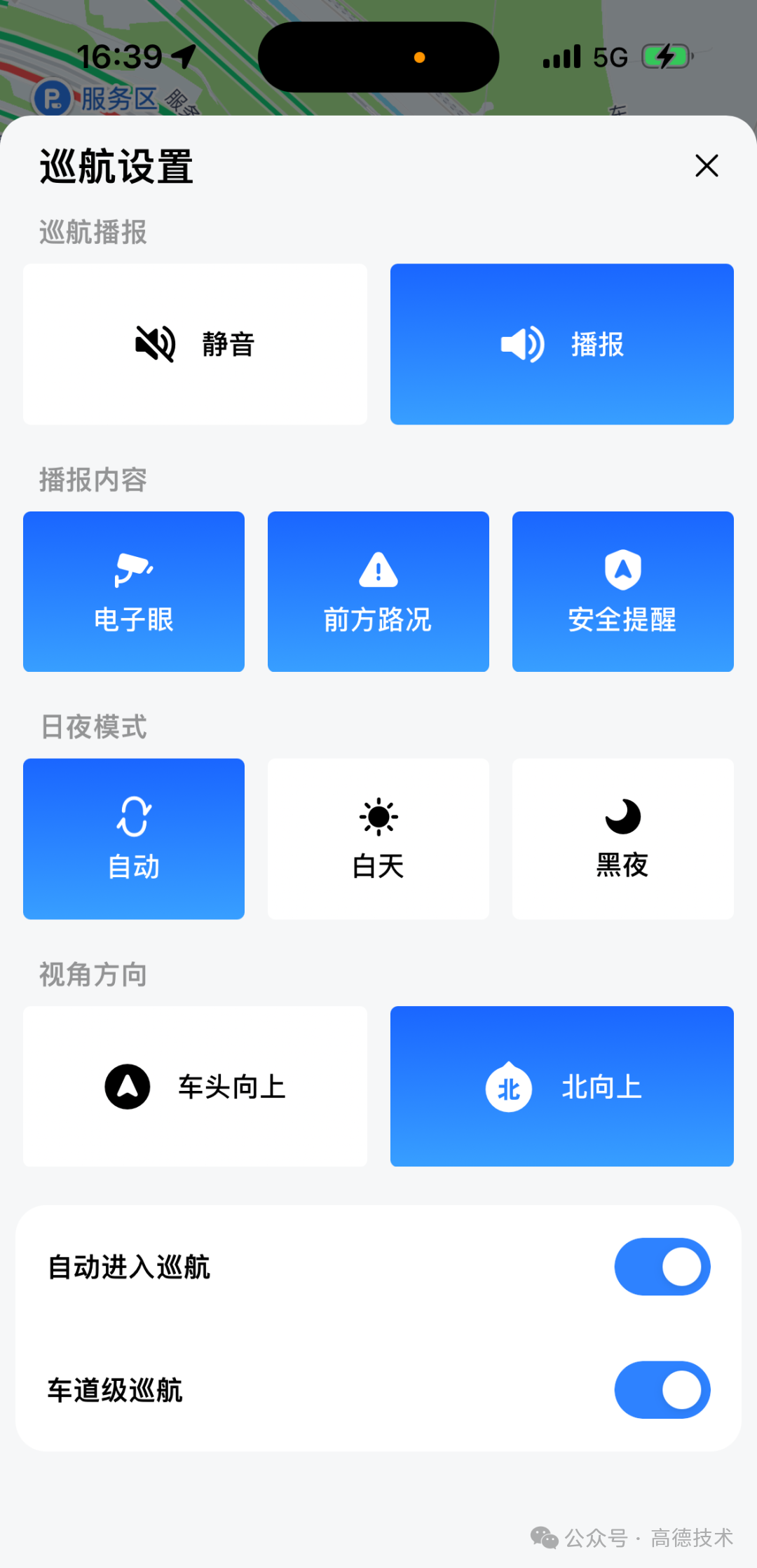Enable 播报 for cruise voice
This screenshot has width=757, height=1568.
tap(562, 343)
